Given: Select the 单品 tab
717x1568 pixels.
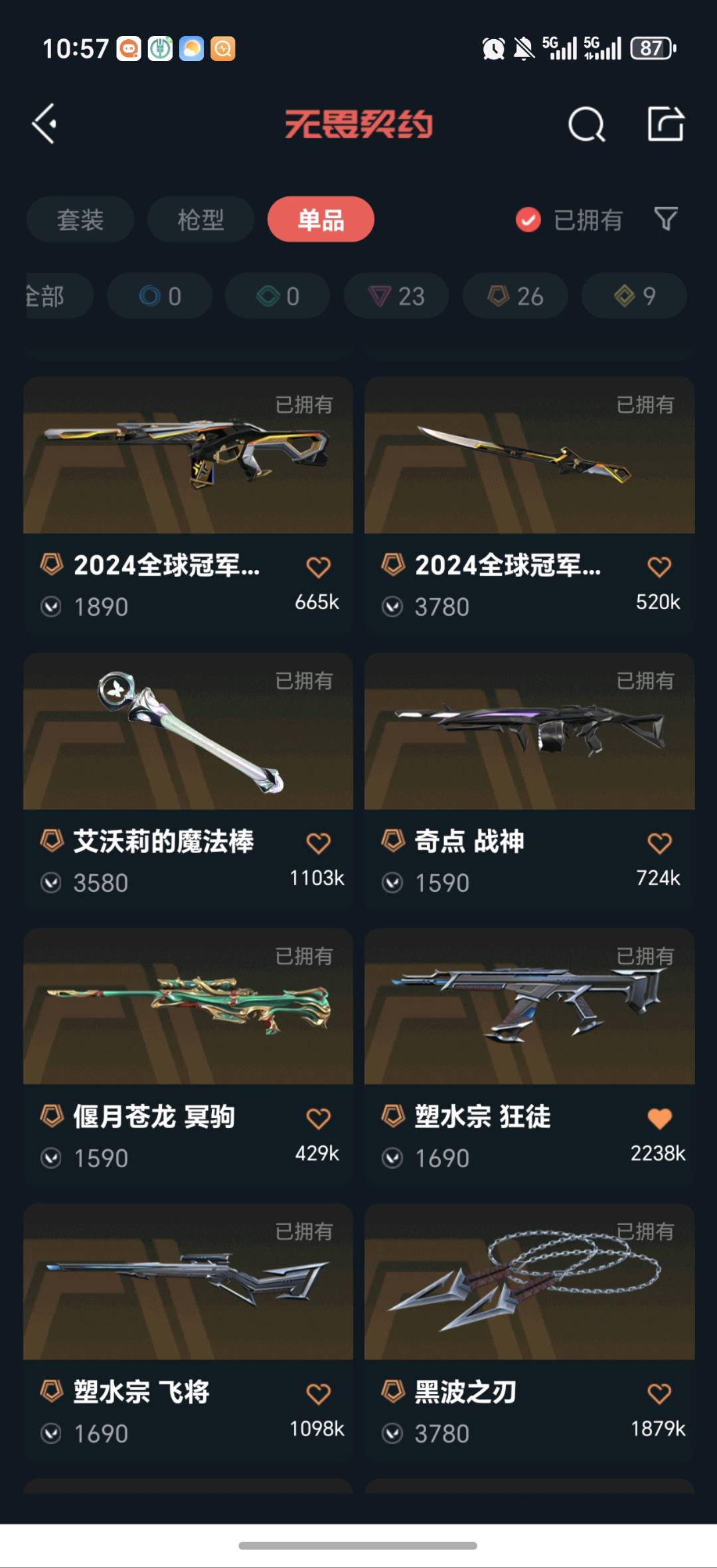Looking at the screenshot, I should click(x=321, y=220).
